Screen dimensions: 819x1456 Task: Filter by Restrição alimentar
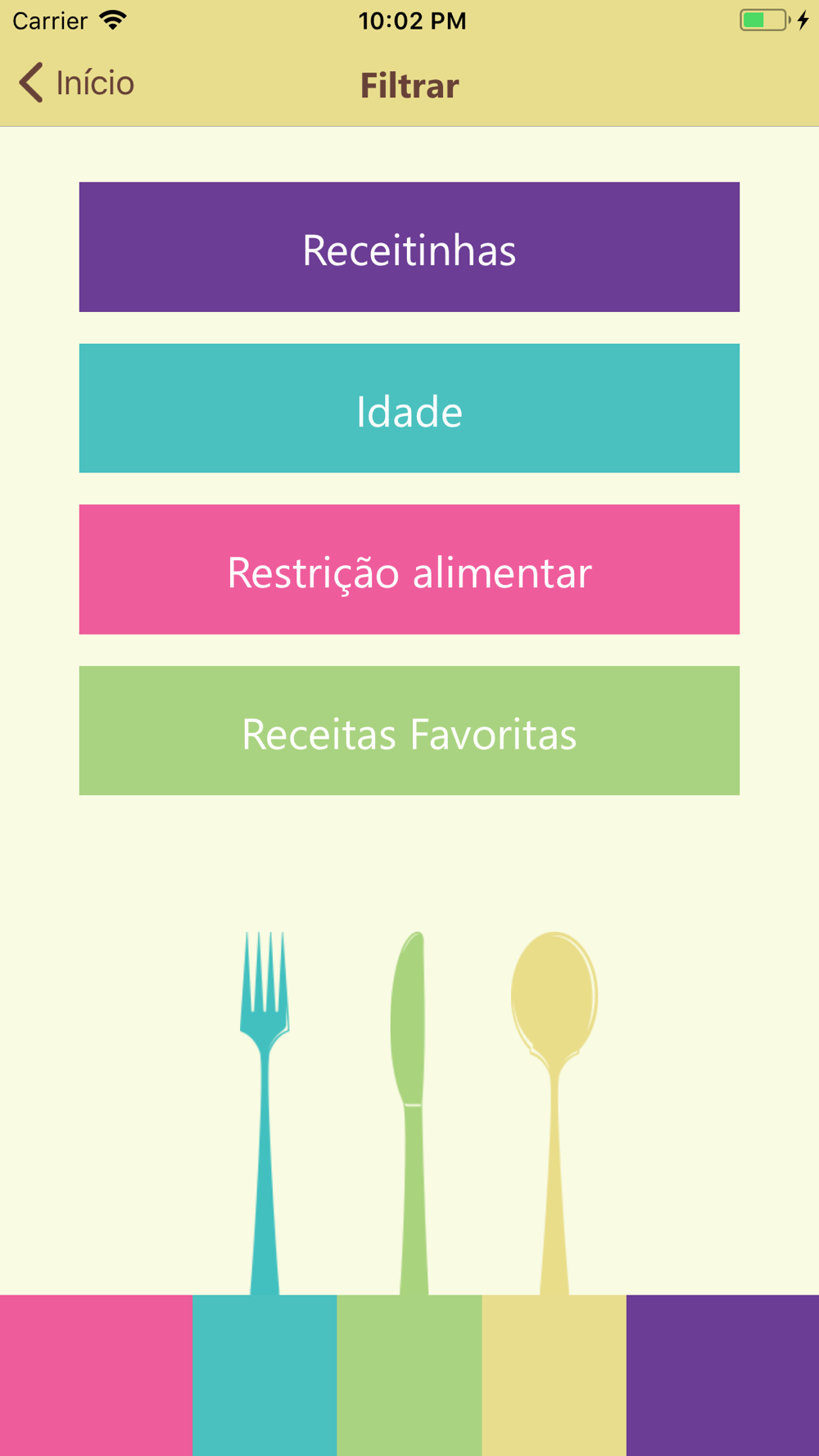click(x=409, y=570)
